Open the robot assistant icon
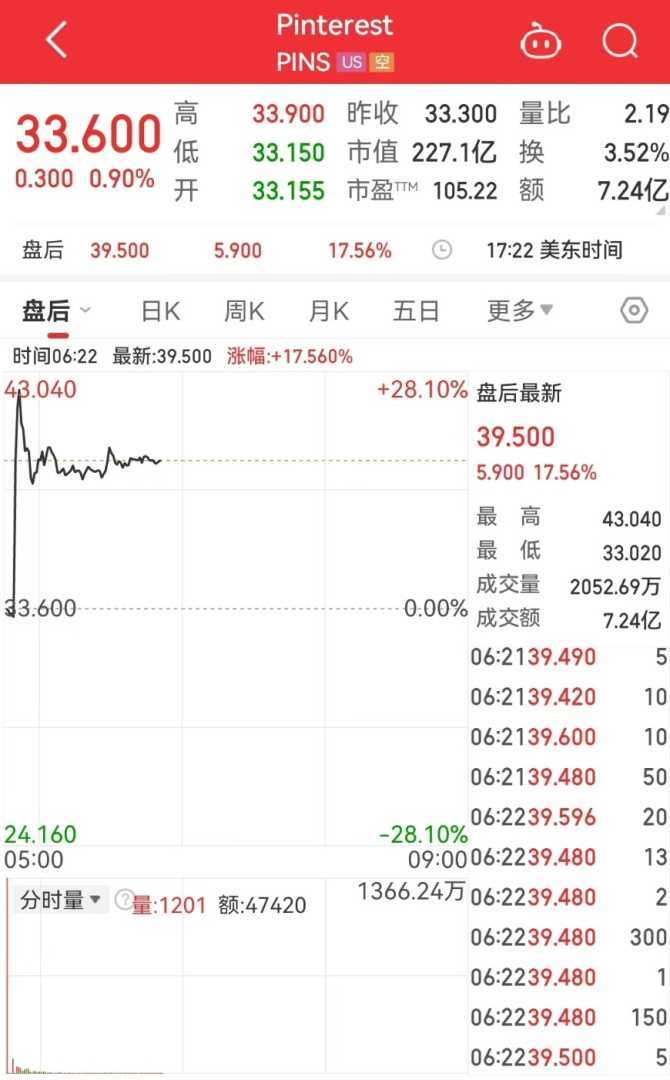The width and height of the screenshot is (670, 1080). click(541, 42)
